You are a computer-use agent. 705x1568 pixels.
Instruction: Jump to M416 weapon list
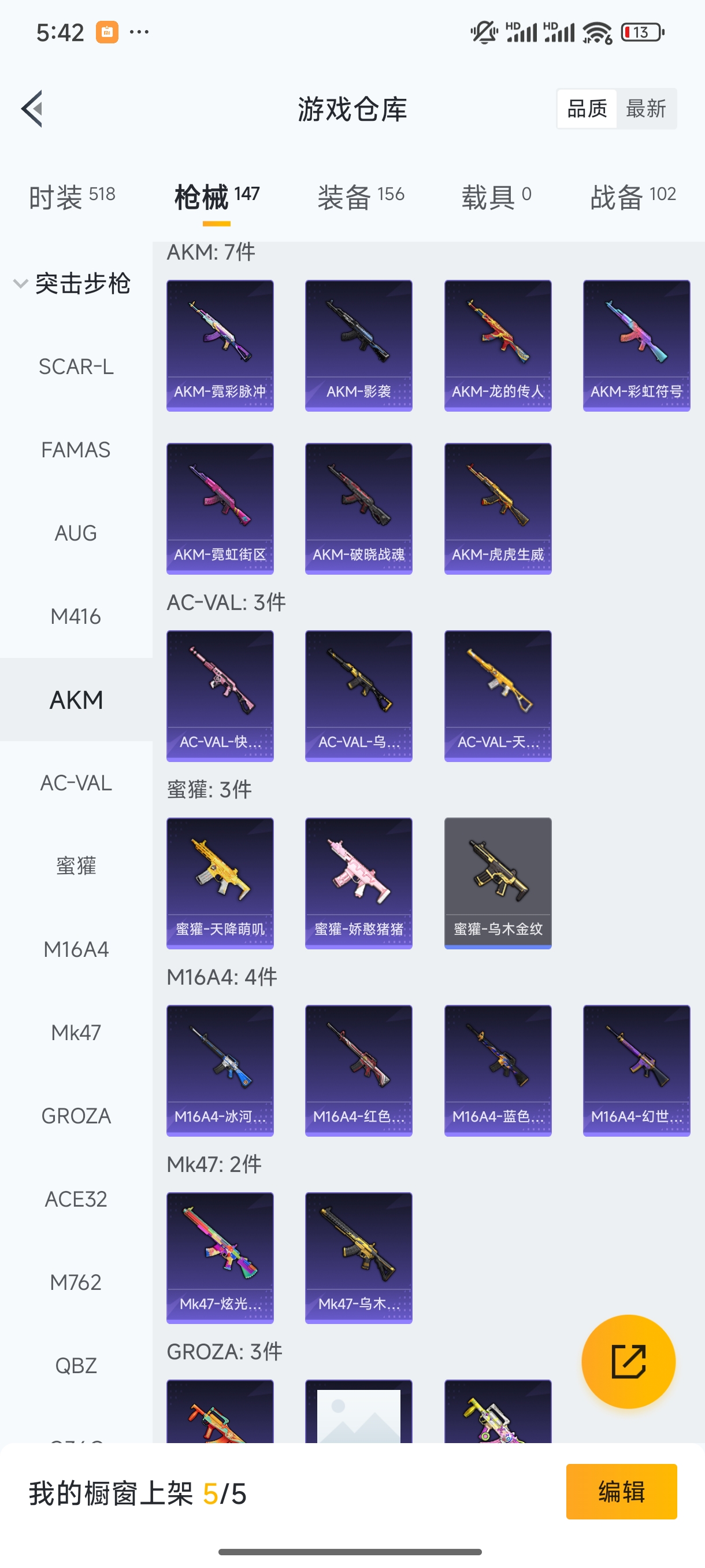[76, 616]
